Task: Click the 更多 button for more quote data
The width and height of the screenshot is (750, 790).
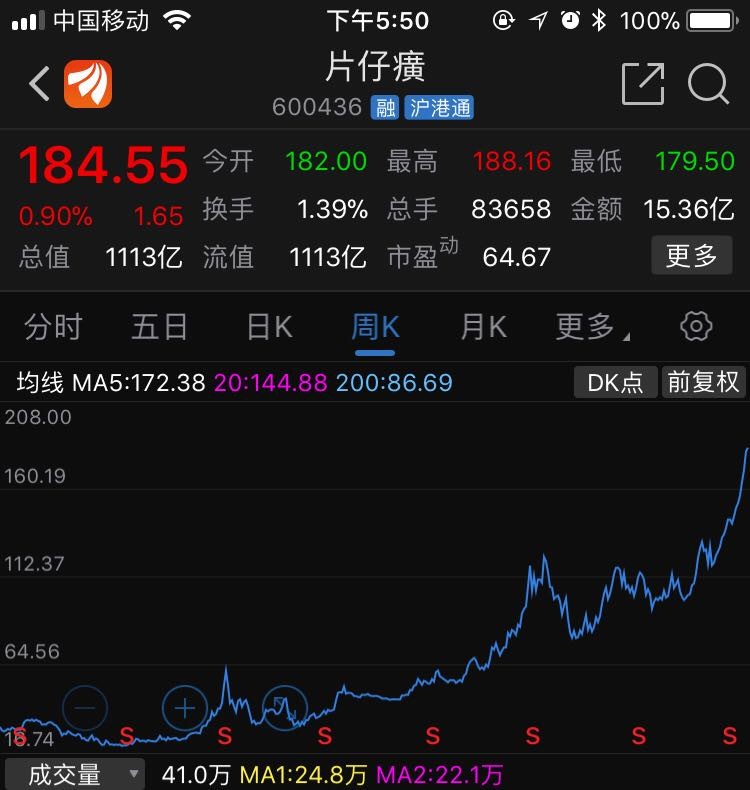Action: [x=691, y=255]
